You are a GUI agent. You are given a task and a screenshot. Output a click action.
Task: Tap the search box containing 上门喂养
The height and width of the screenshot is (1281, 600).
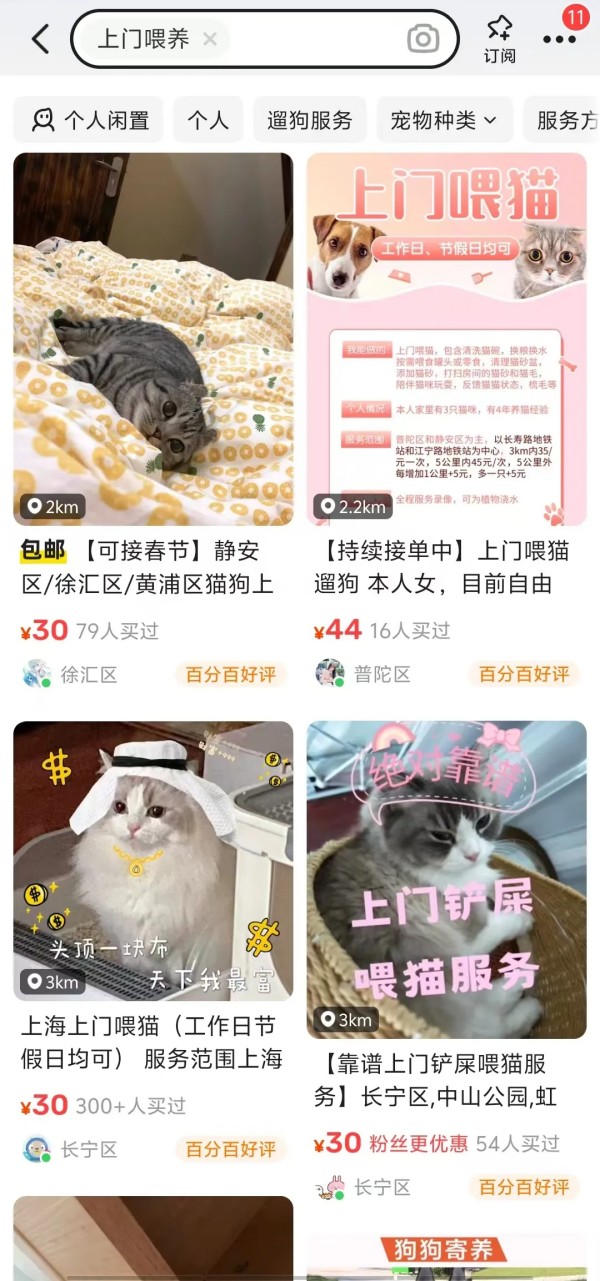300,39
